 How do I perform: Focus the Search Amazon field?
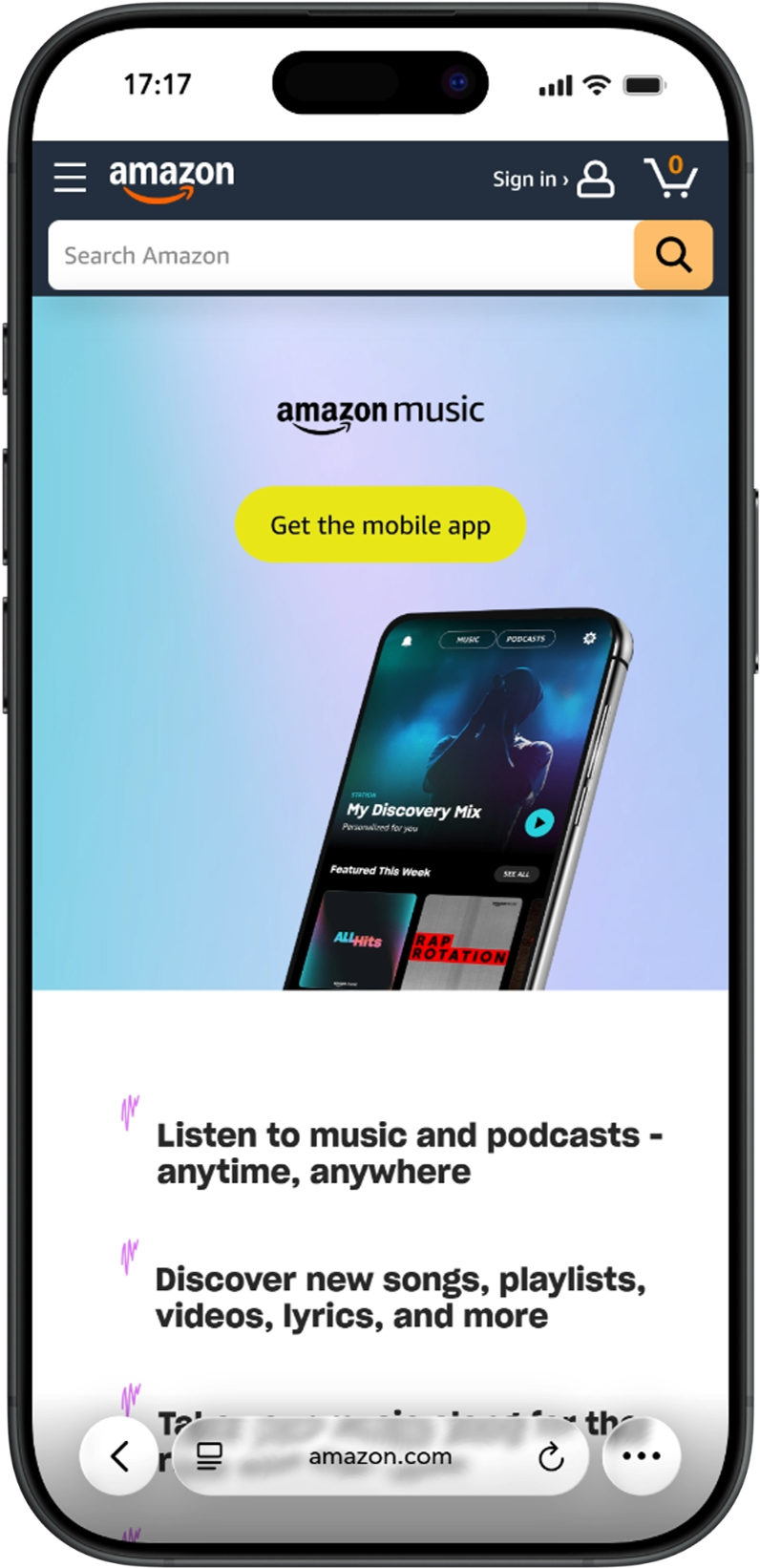click(341, 255)
